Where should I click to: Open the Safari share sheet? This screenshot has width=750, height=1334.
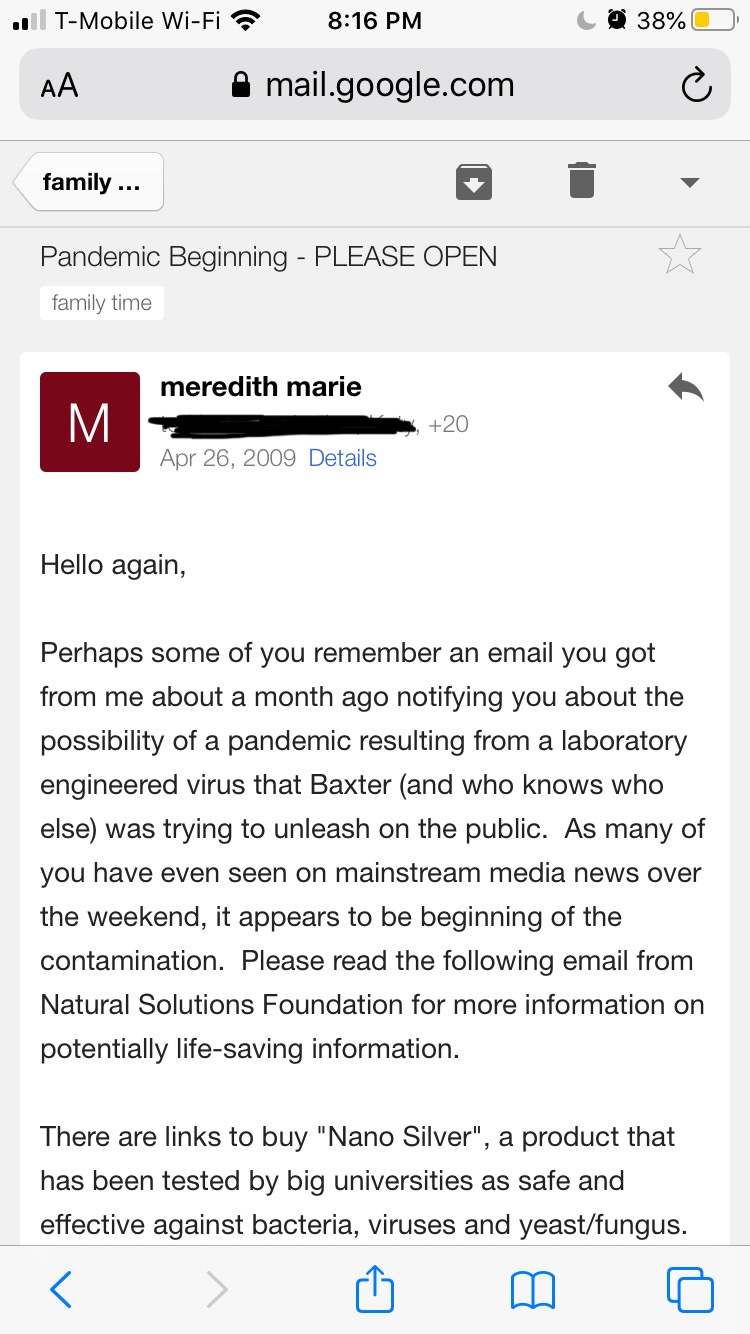pos(375,1288)
